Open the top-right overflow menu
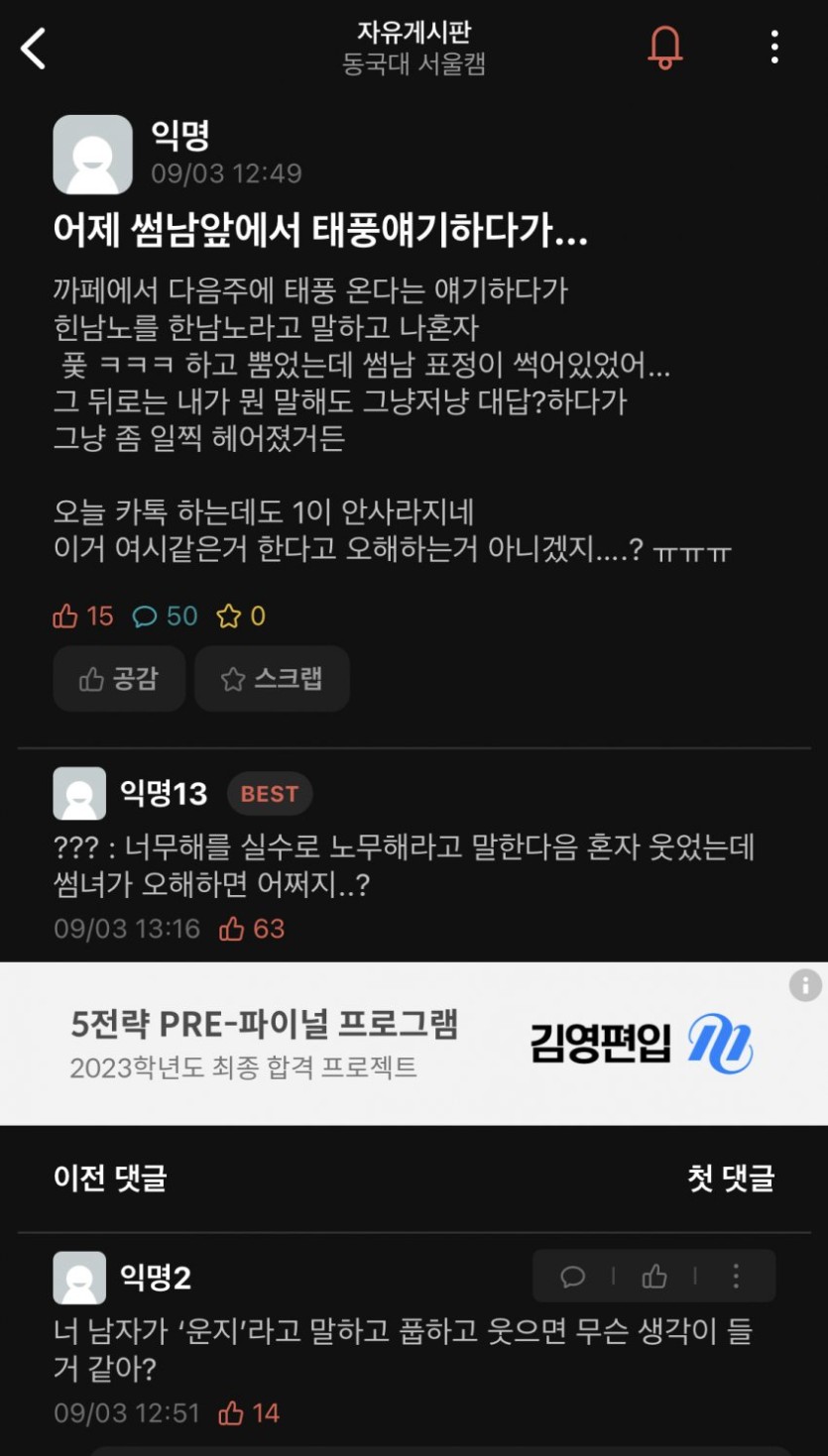This screenshot has height=1456, width=828. (x=774, y=47)
